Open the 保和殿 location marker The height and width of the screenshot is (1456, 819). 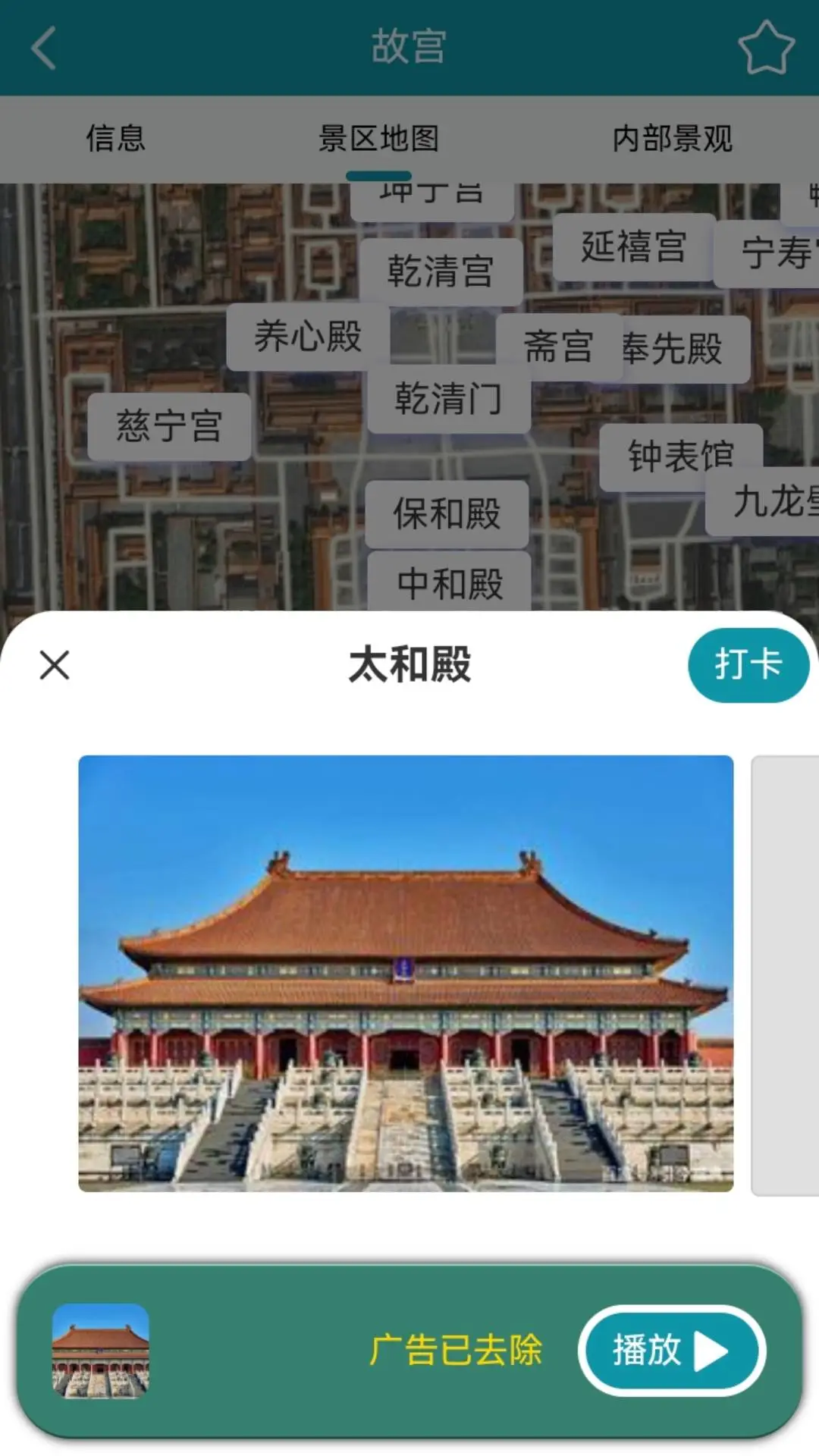446,515
